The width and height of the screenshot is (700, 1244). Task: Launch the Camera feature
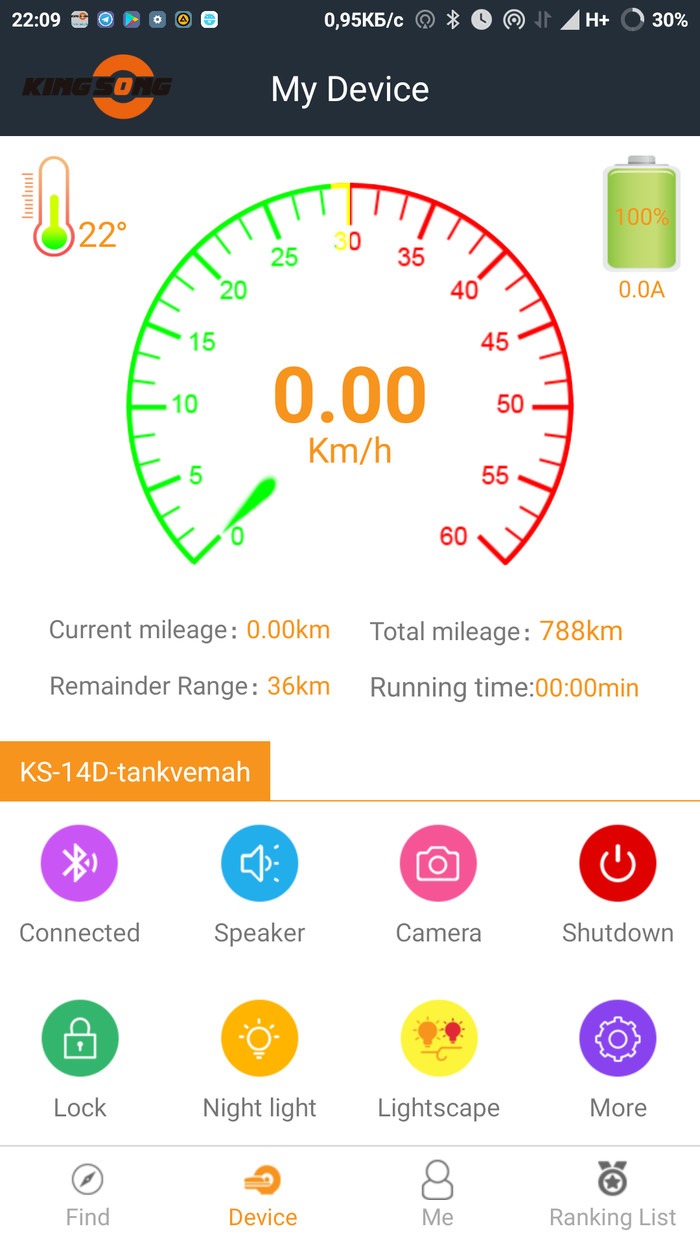pos(438,864)
